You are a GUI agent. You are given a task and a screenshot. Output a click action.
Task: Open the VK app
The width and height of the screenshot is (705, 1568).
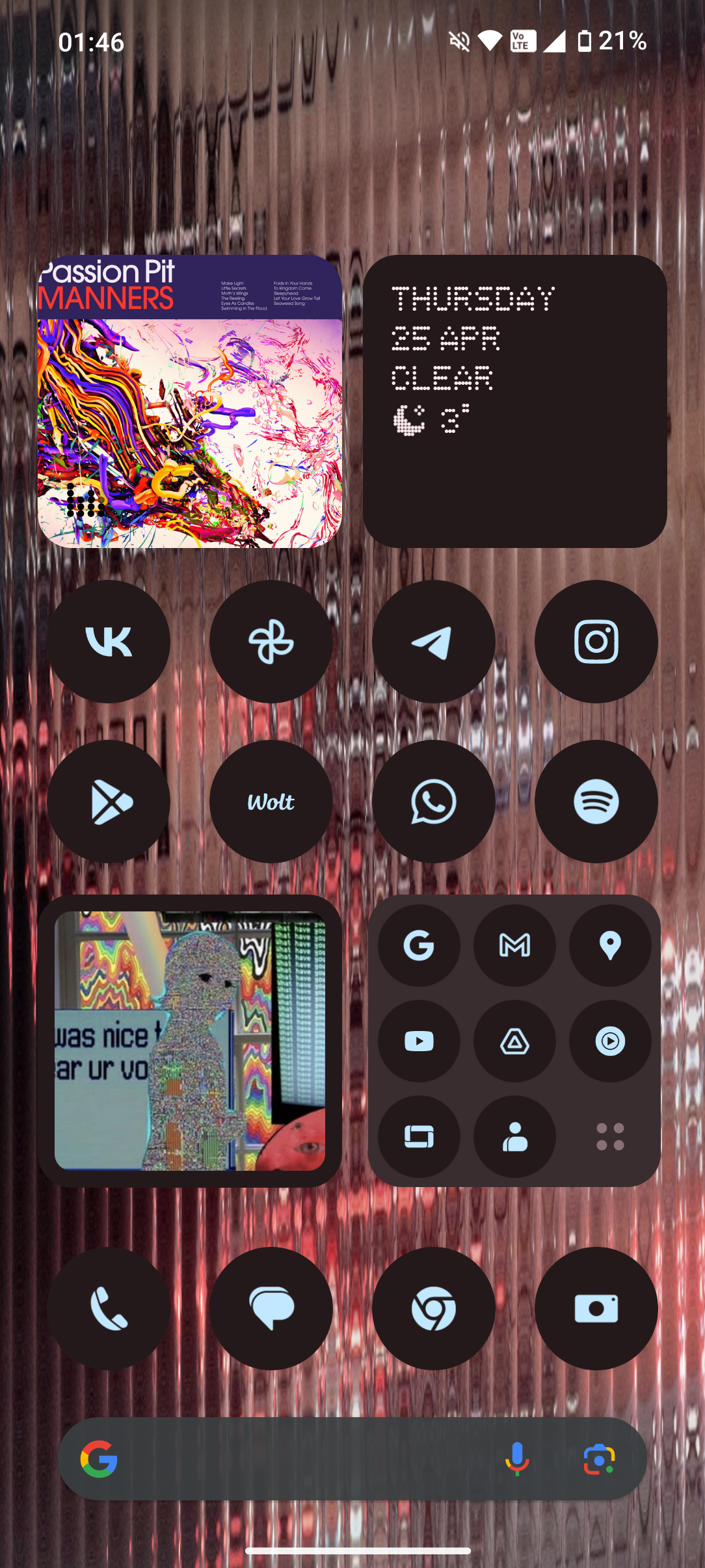tap(109, 642)
